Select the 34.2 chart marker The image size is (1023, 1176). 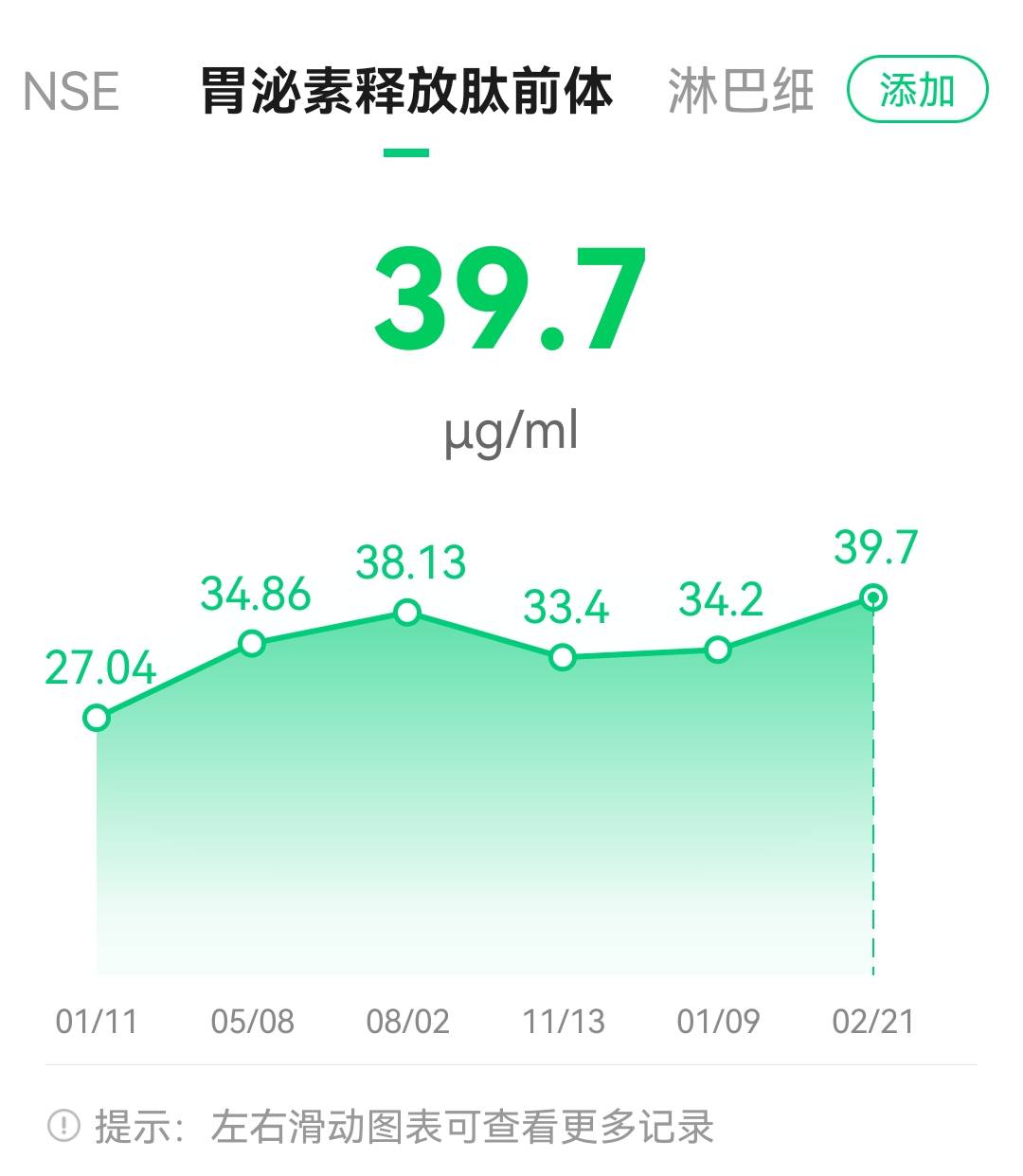[718, 650]
